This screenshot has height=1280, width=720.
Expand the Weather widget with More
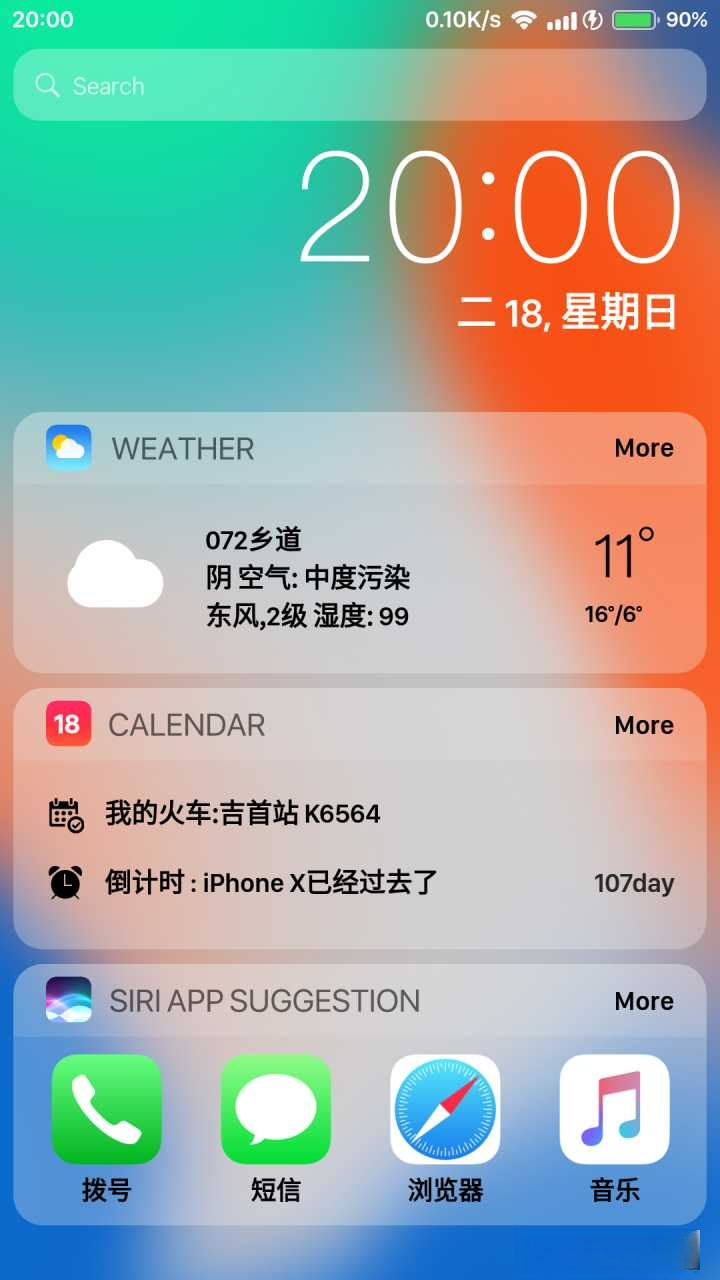pyautogui.click(x=644, y=448)
